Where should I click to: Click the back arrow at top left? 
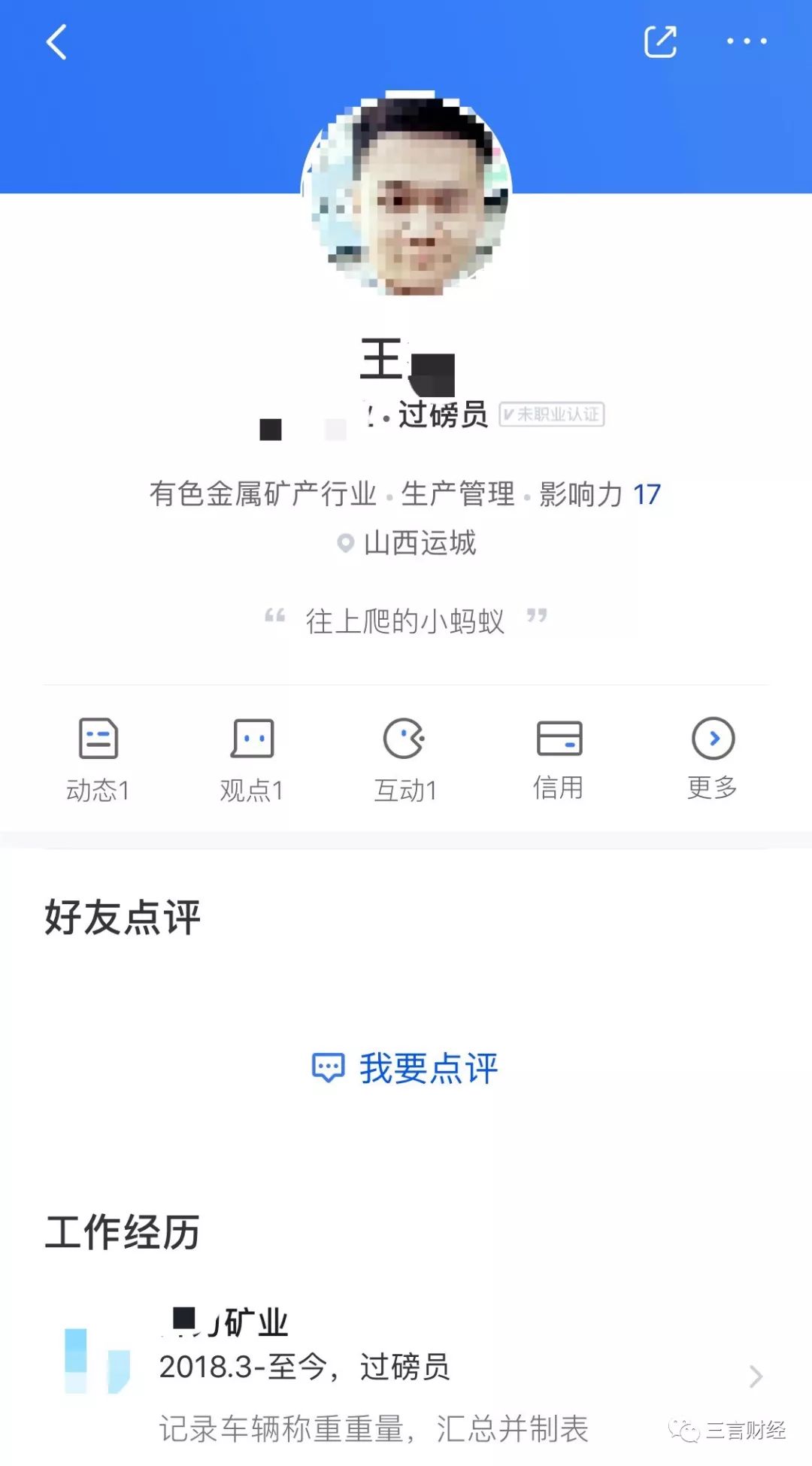point(55,43)
